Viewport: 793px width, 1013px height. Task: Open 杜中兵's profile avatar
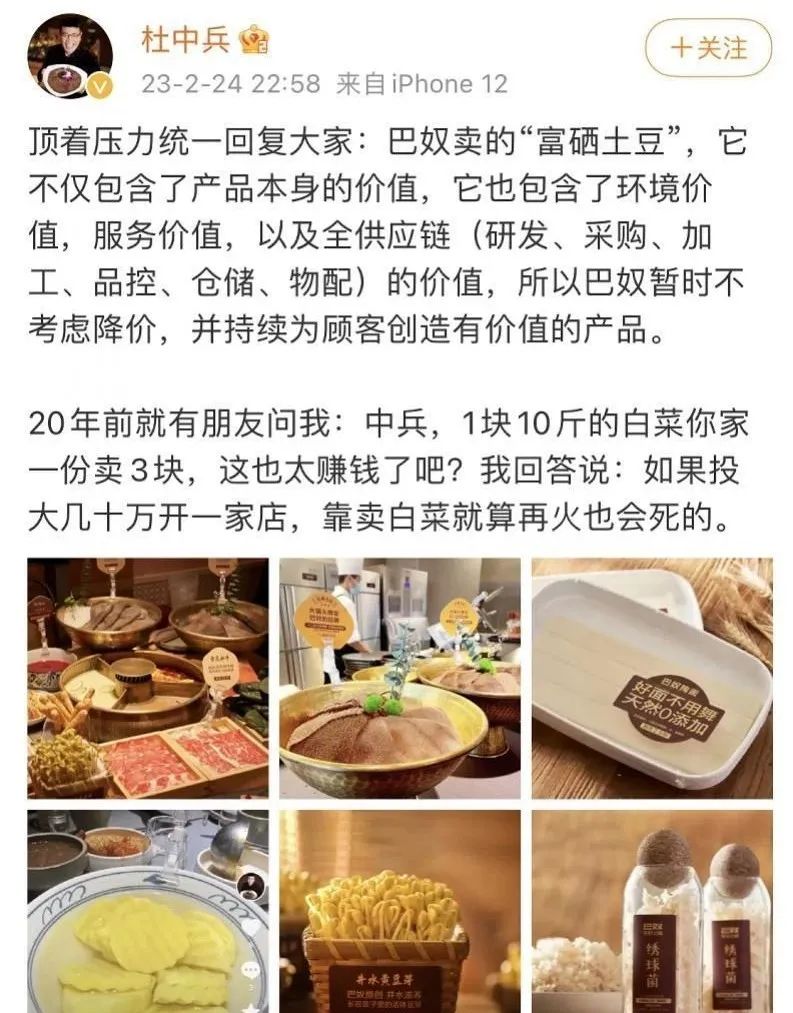coord(71,56)
